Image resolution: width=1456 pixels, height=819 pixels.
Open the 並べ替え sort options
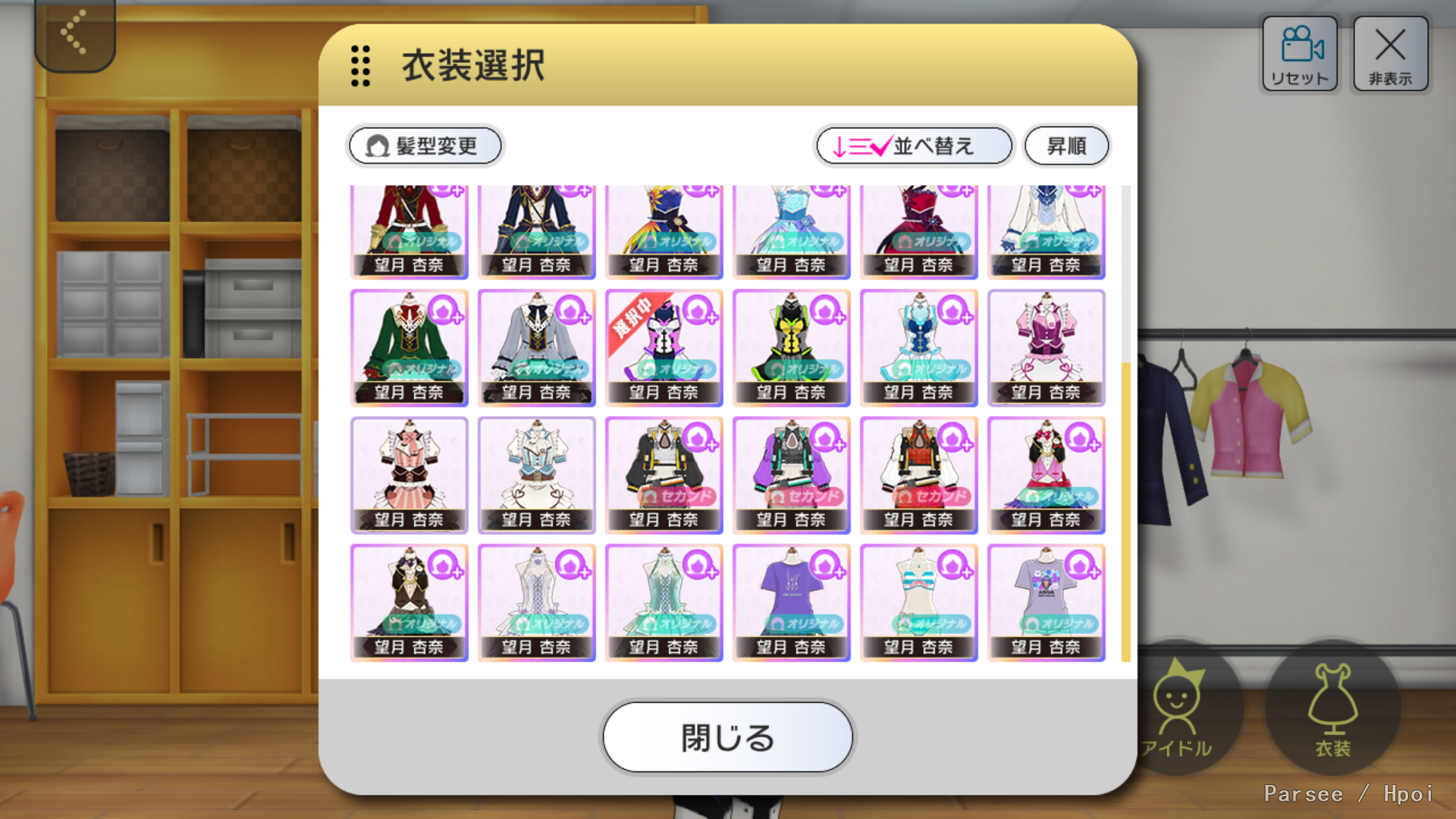point(914,146)
